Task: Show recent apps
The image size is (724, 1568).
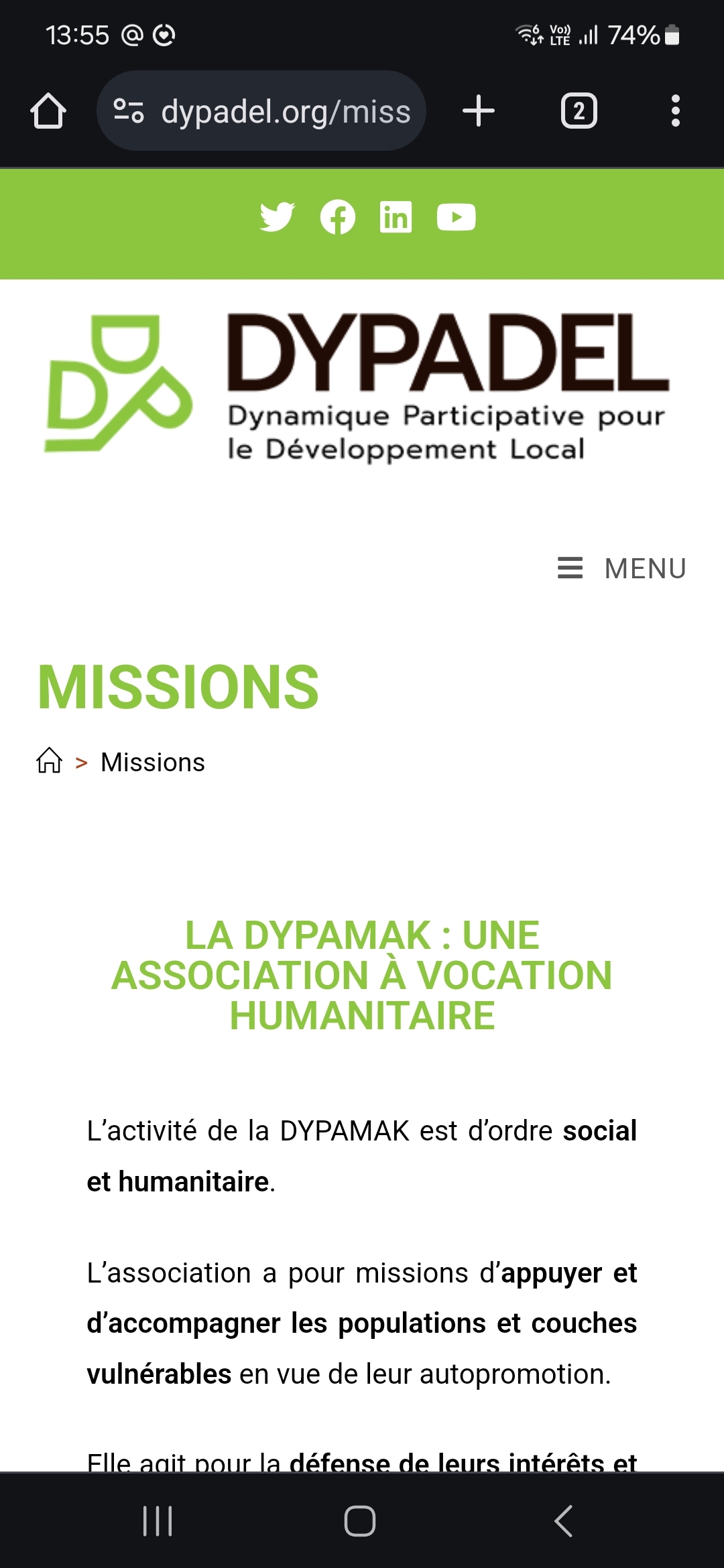Action: tap(158, 1520)
